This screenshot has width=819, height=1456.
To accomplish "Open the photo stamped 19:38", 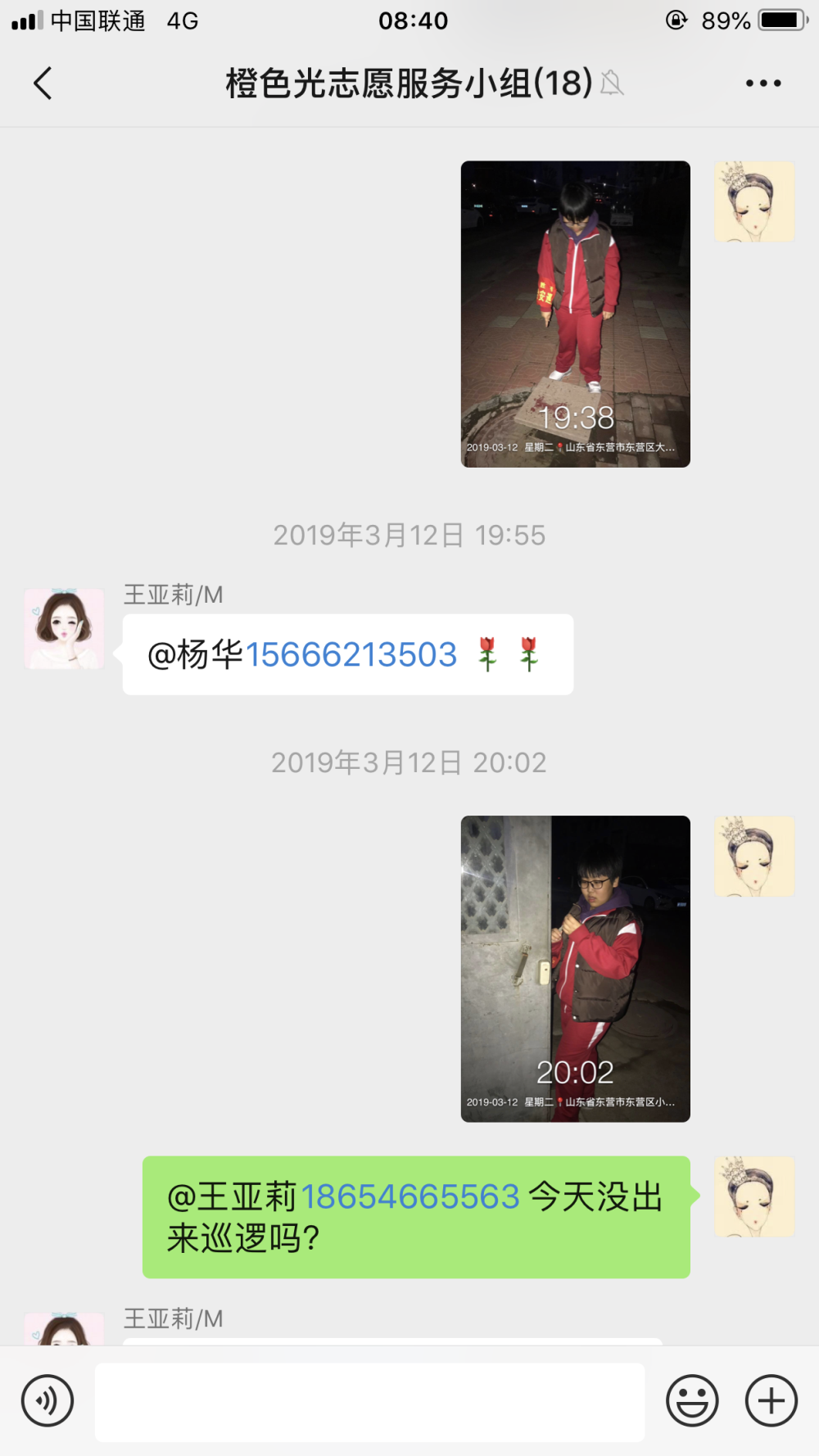I will click(575, 314).
